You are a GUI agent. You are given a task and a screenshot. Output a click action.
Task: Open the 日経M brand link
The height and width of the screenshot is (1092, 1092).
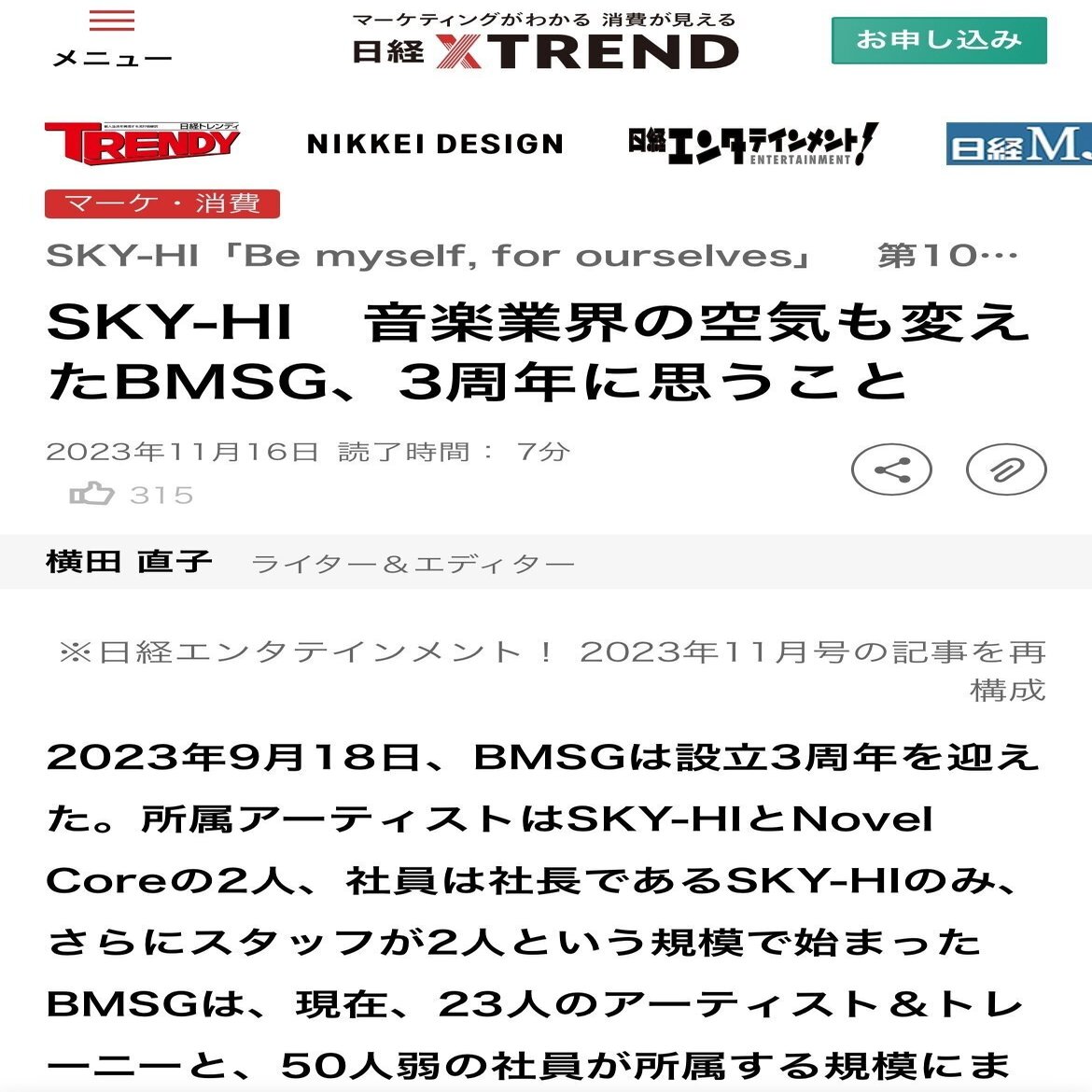click(1018, 144)
